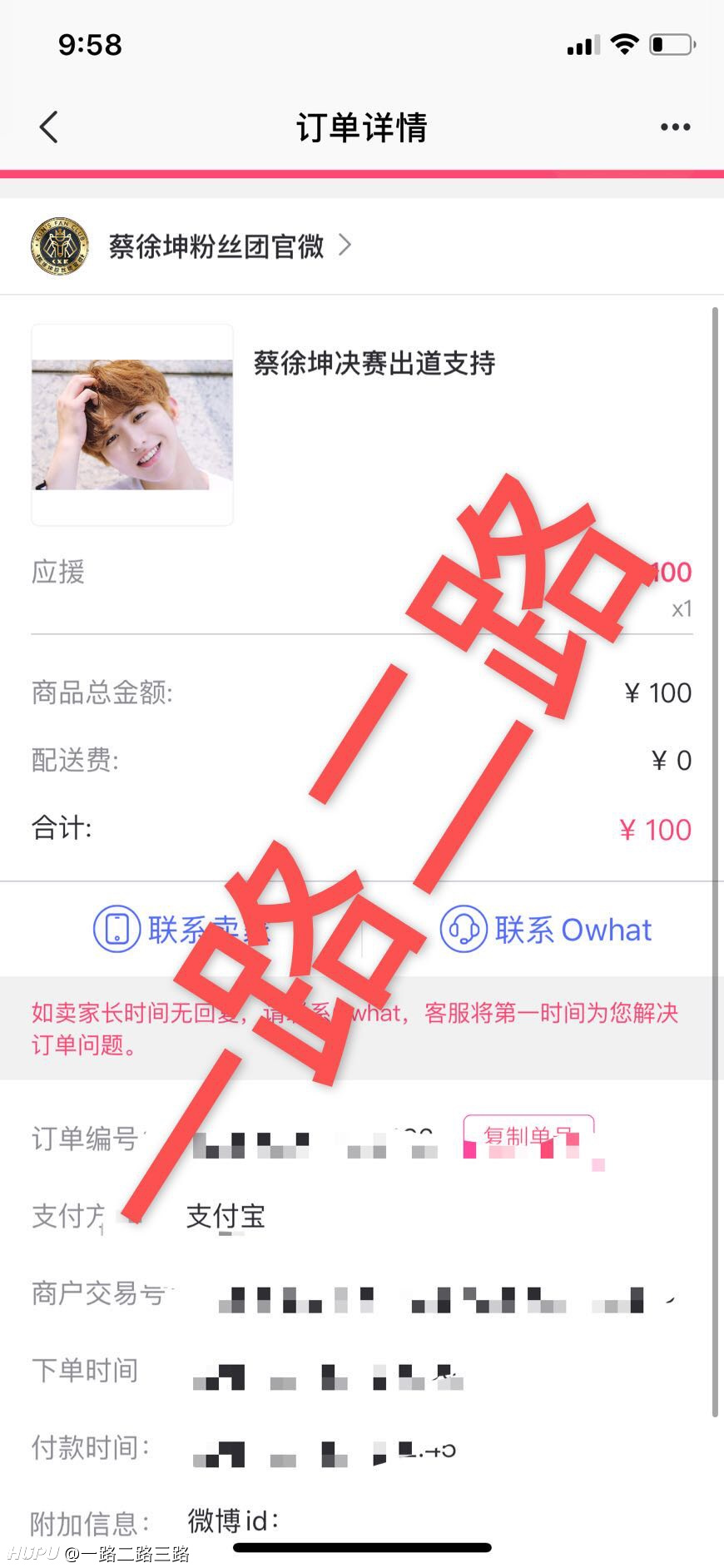Open 蔡徐坤粉丝团官微 seller page
This screenshot has width=724, height=1568.
191,246
